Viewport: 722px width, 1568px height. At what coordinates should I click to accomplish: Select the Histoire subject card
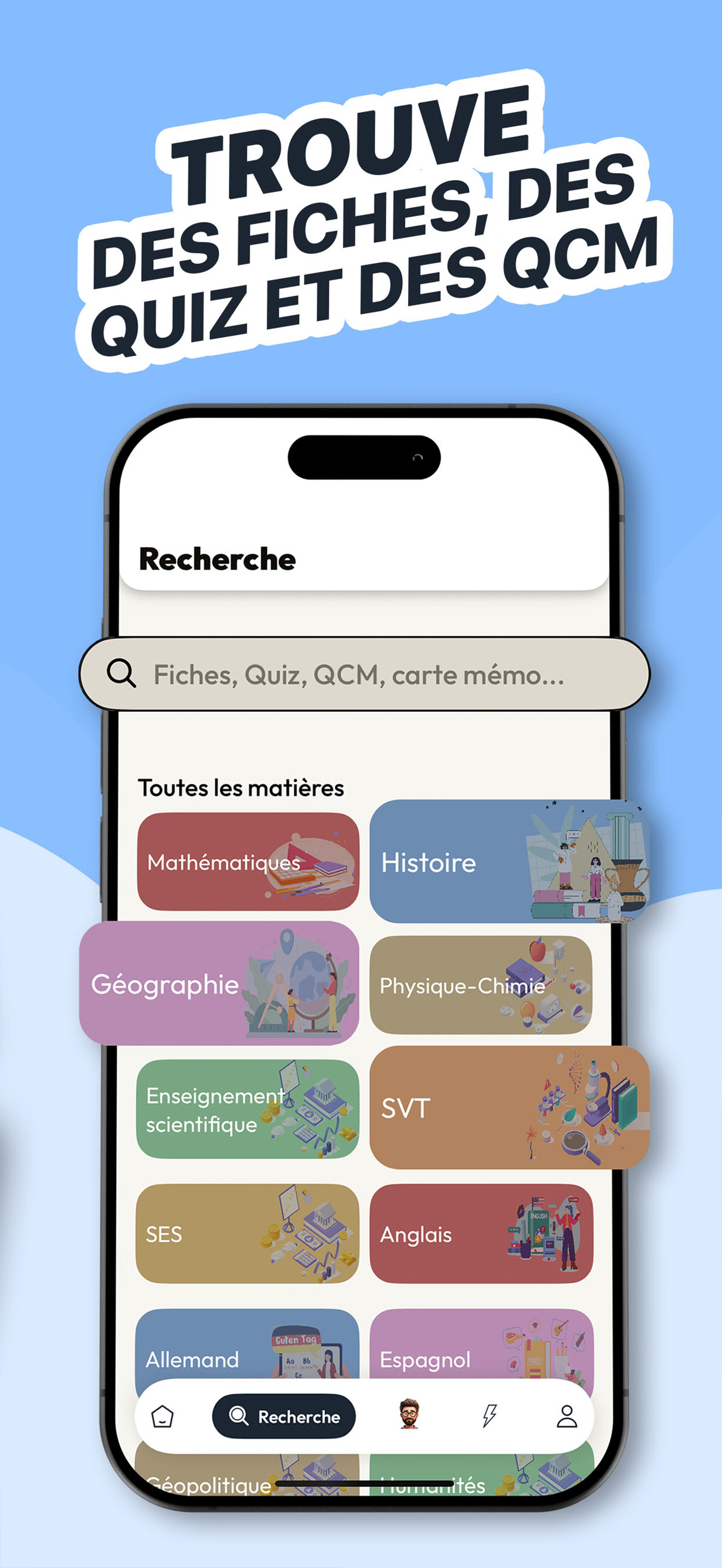point(481,862)
